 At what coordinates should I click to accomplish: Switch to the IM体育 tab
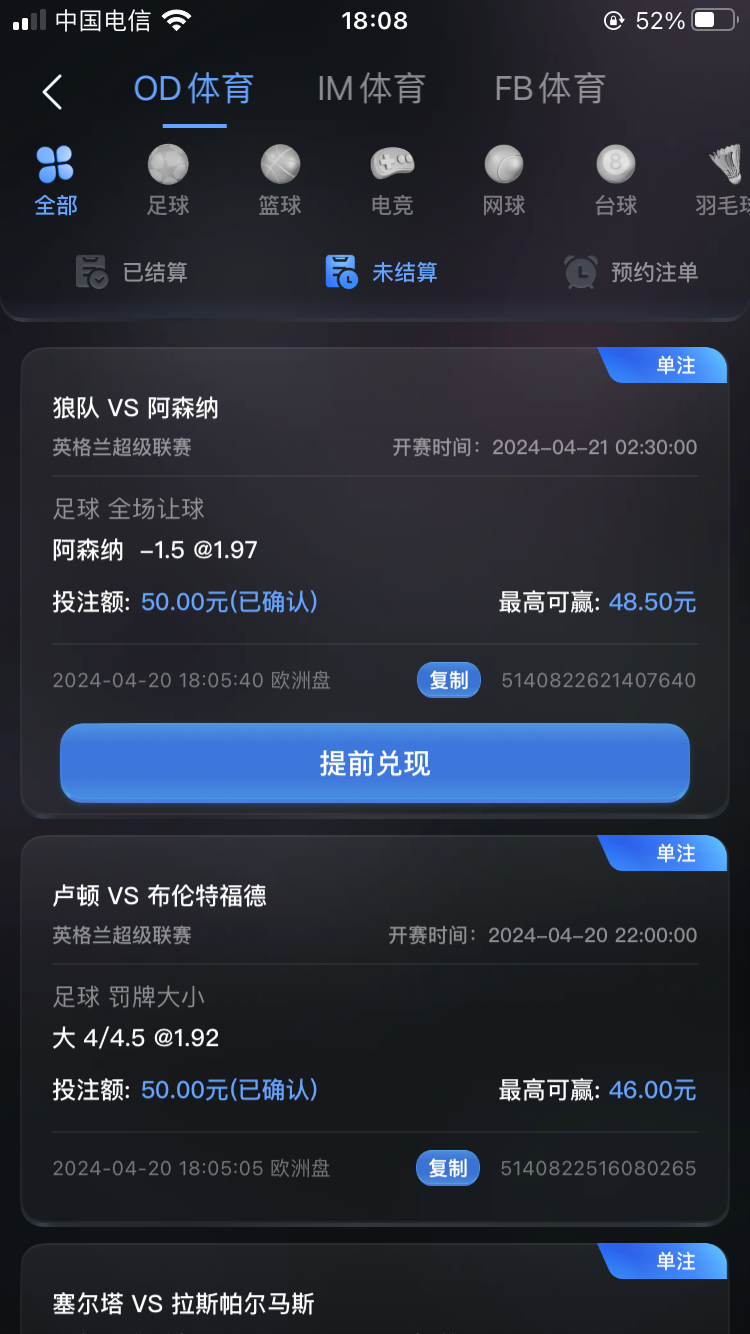pos(371,89)
